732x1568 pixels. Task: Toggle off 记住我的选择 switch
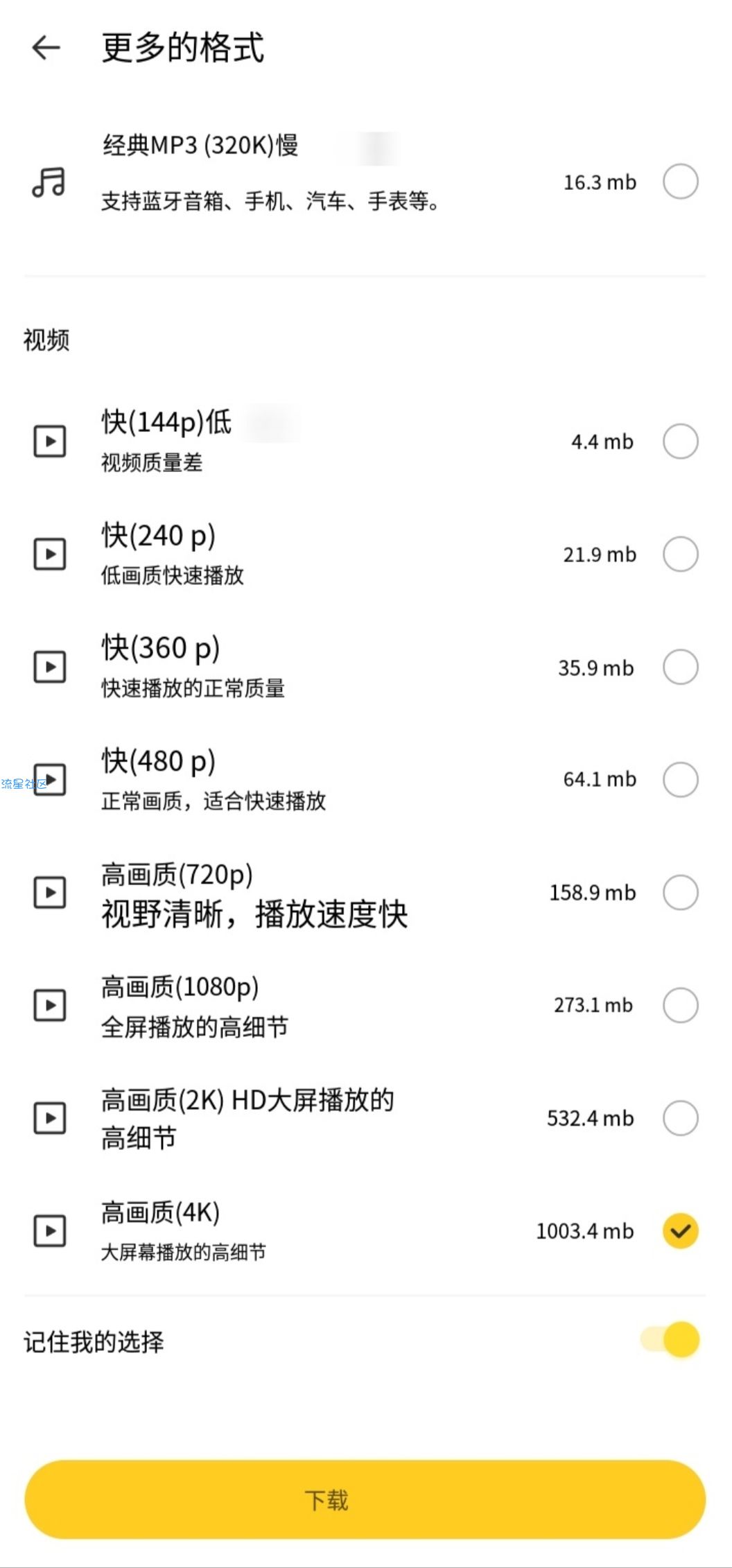[x=670, y=1339]
